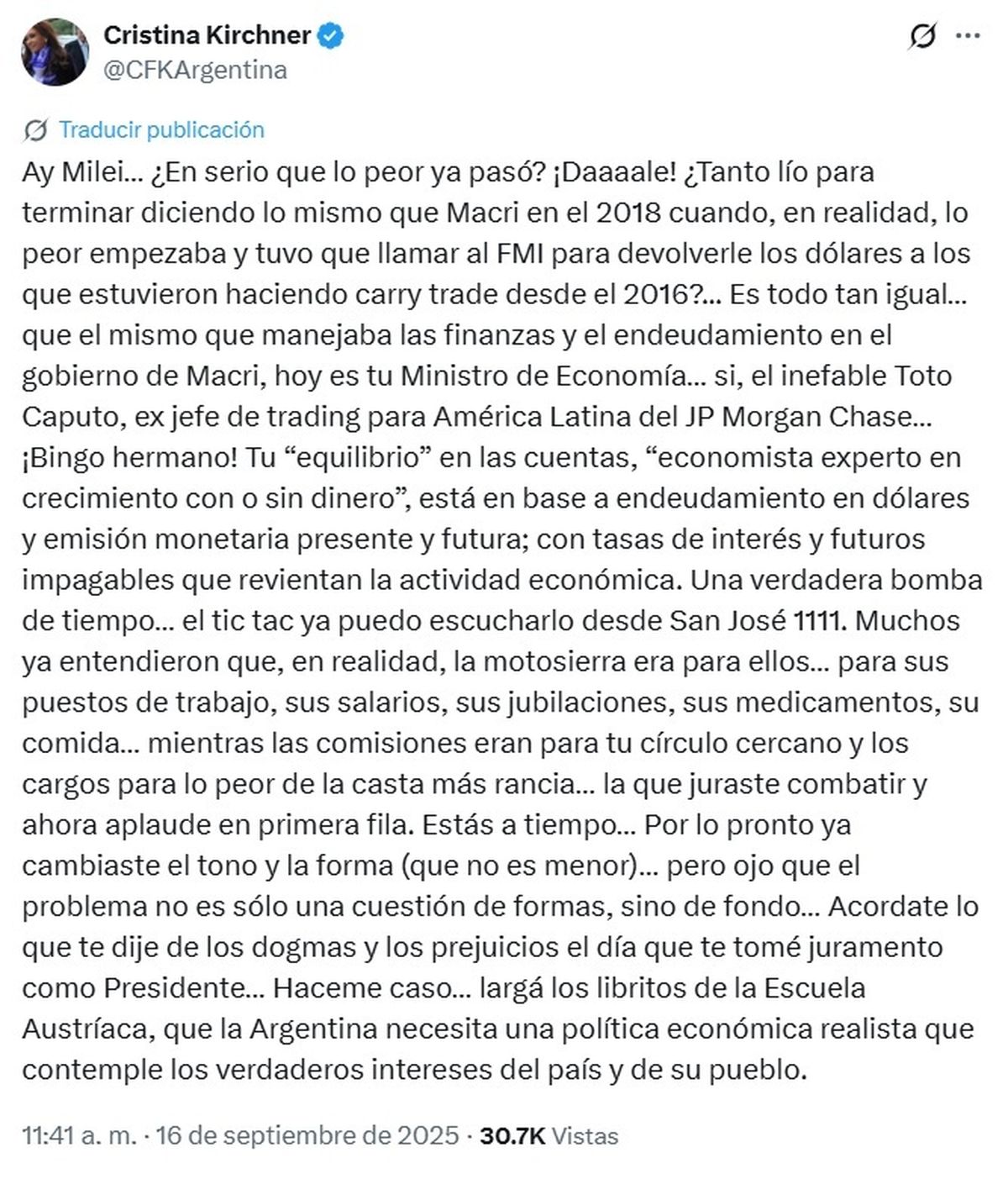The height and width of the screenshot is (1179, 1008).
Task: Open the Grok icon at top right
Action: tap(922, 37)
